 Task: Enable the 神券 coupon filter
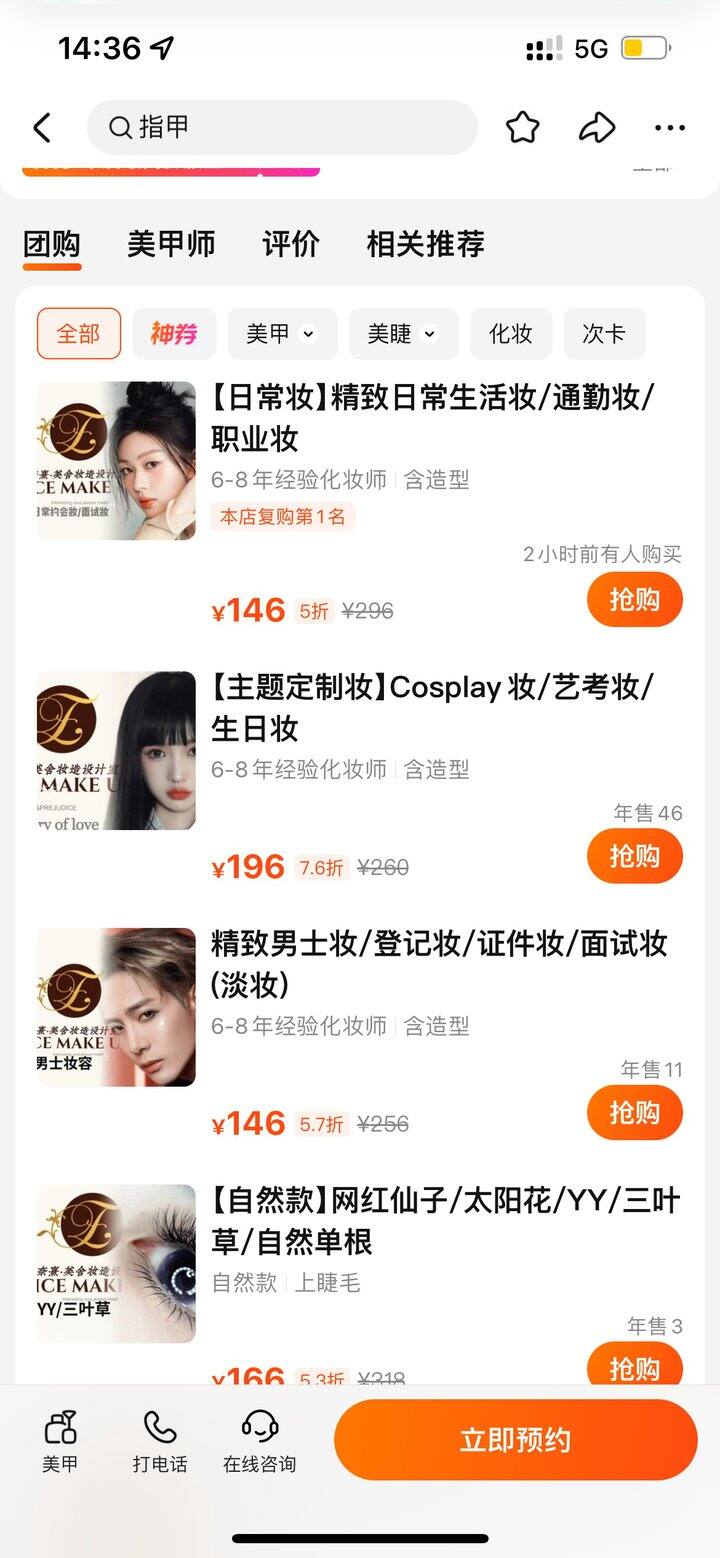(174, 333)
